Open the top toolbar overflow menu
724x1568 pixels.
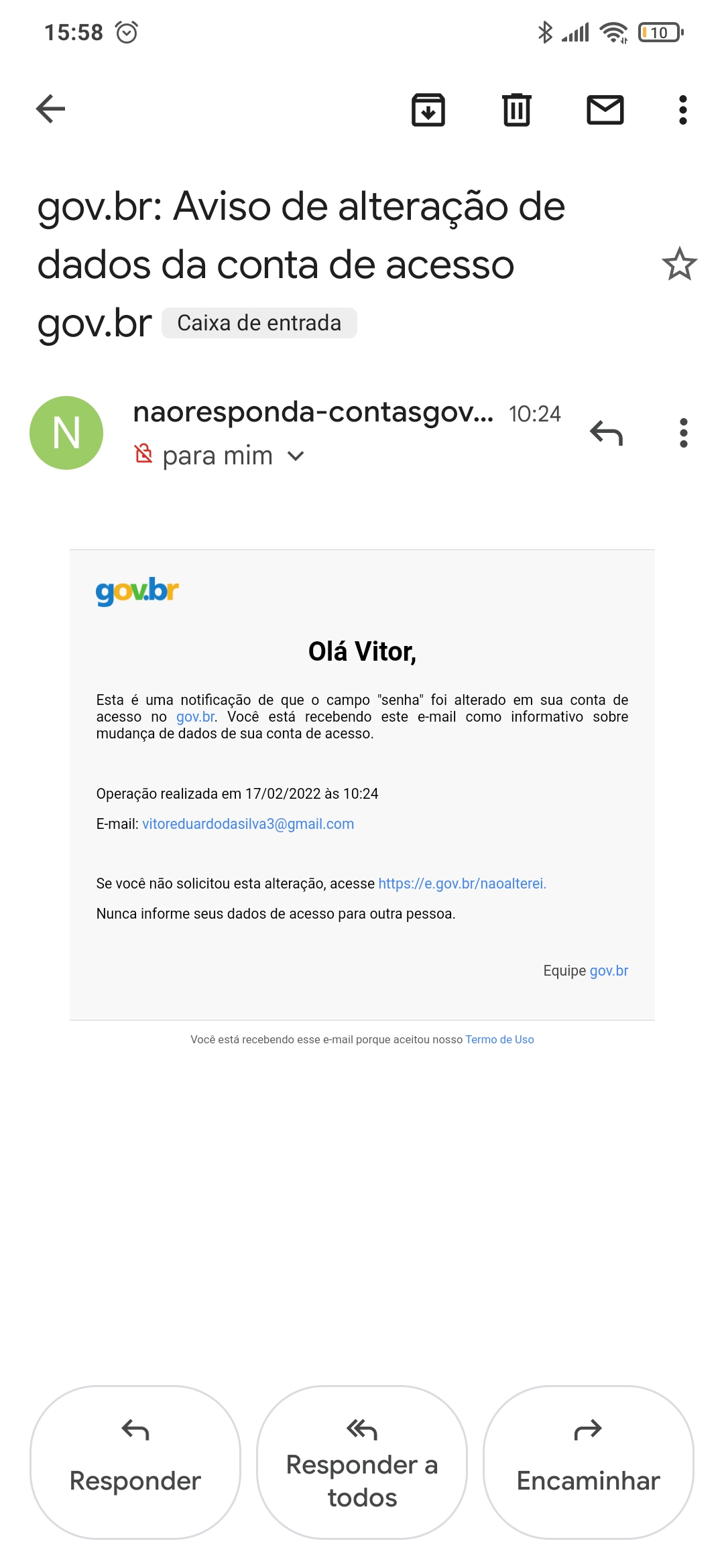point(683,110)
